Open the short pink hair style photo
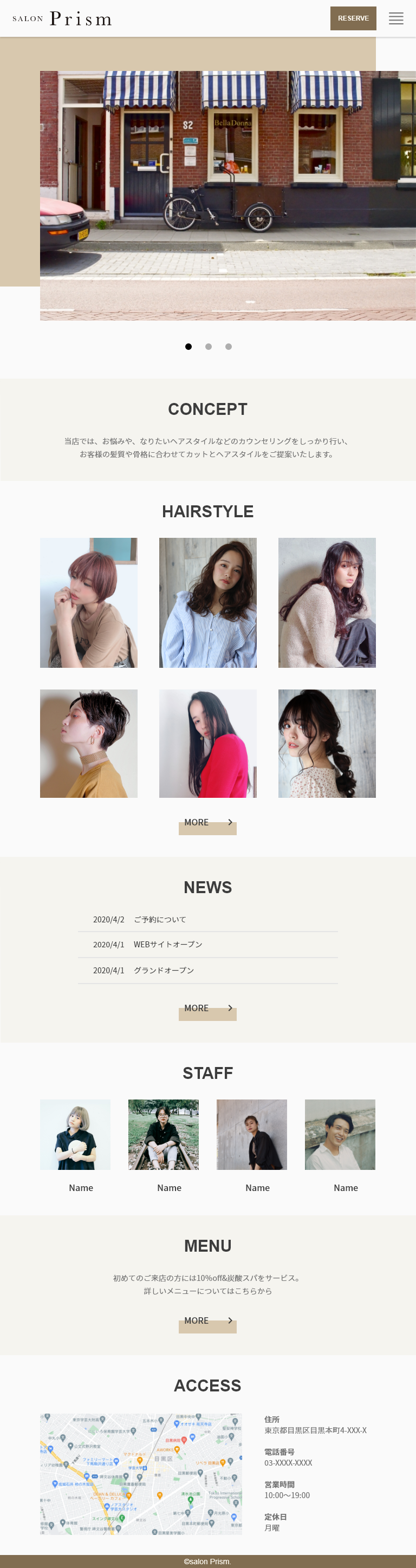The height and width of the screenshot is (1568, 416). click(89, 602)
